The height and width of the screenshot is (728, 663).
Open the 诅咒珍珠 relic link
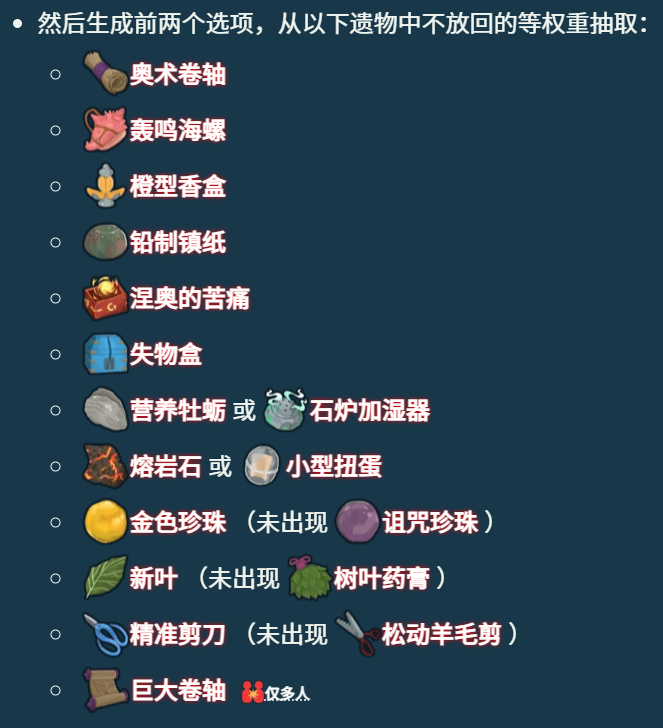click(x=430, y=522)
